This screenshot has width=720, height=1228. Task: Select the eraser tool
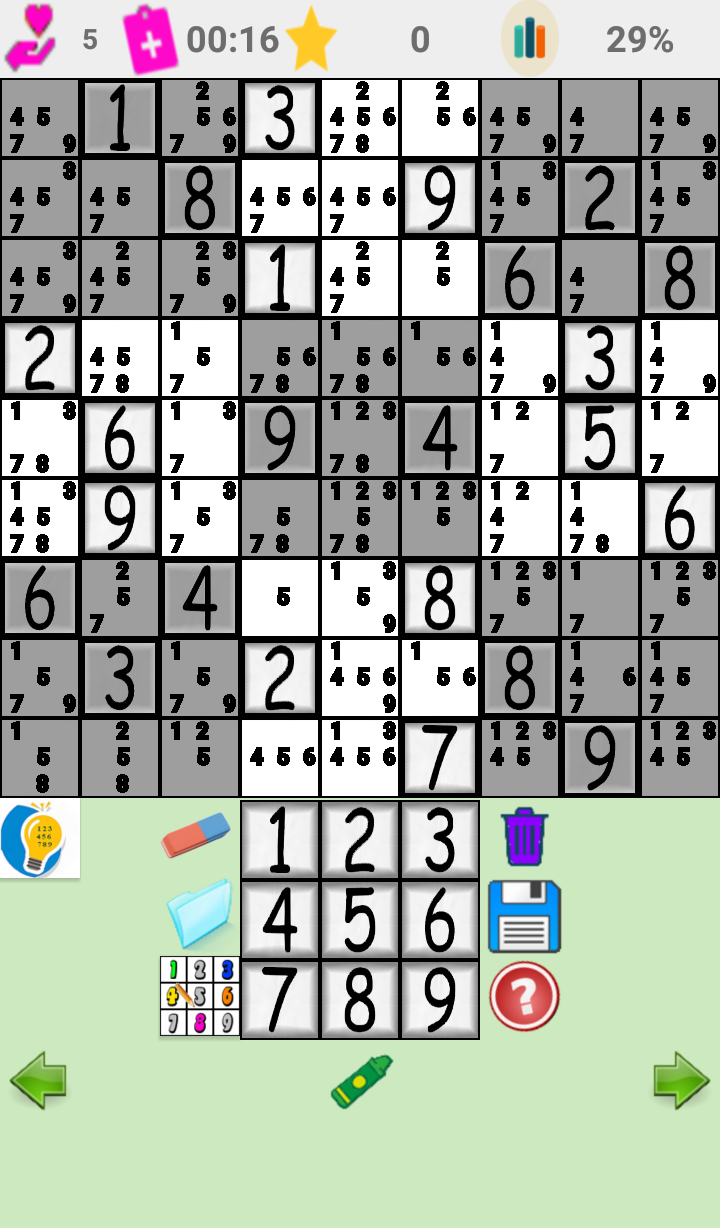pos(197,835)
